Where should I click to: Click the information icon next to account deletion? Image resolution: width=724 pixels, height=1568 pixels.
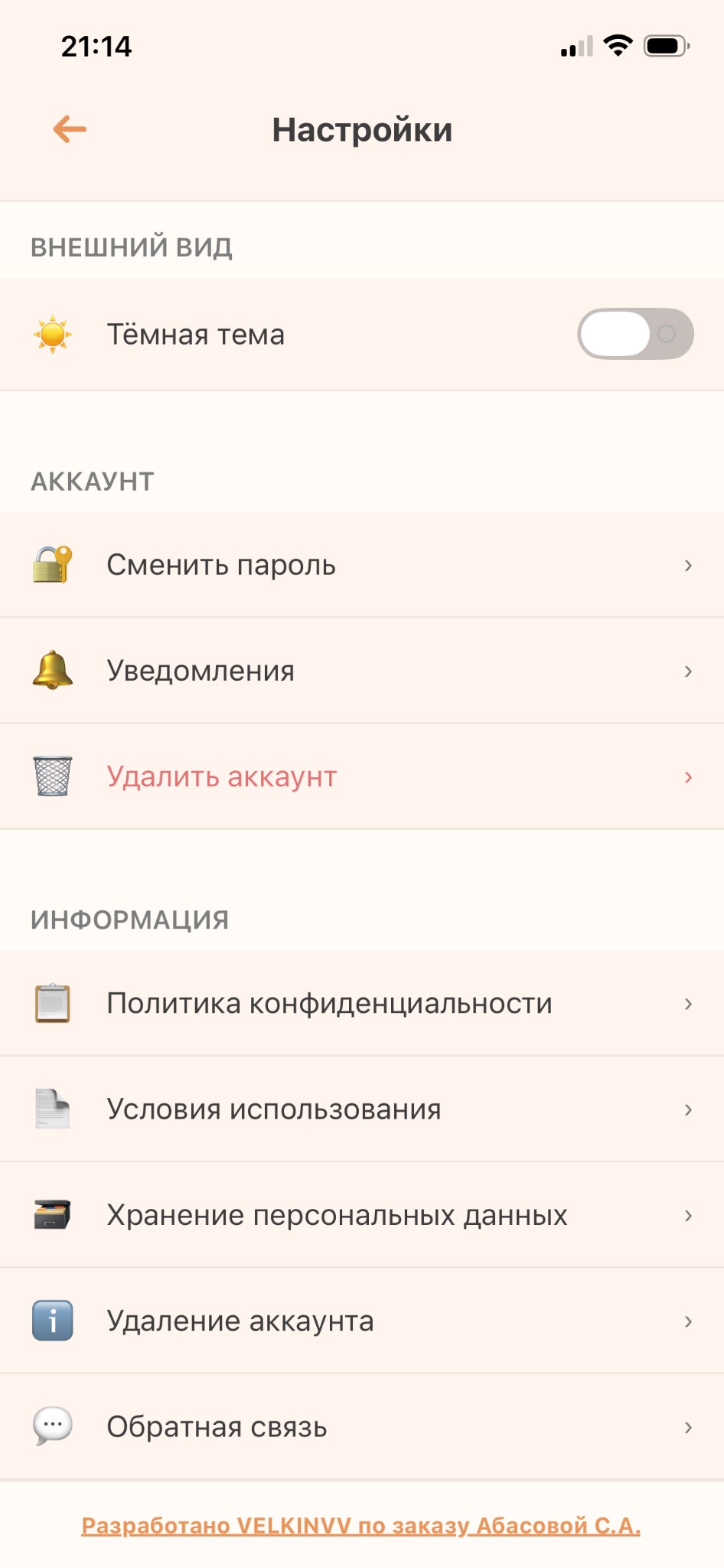pos(52,1320)
